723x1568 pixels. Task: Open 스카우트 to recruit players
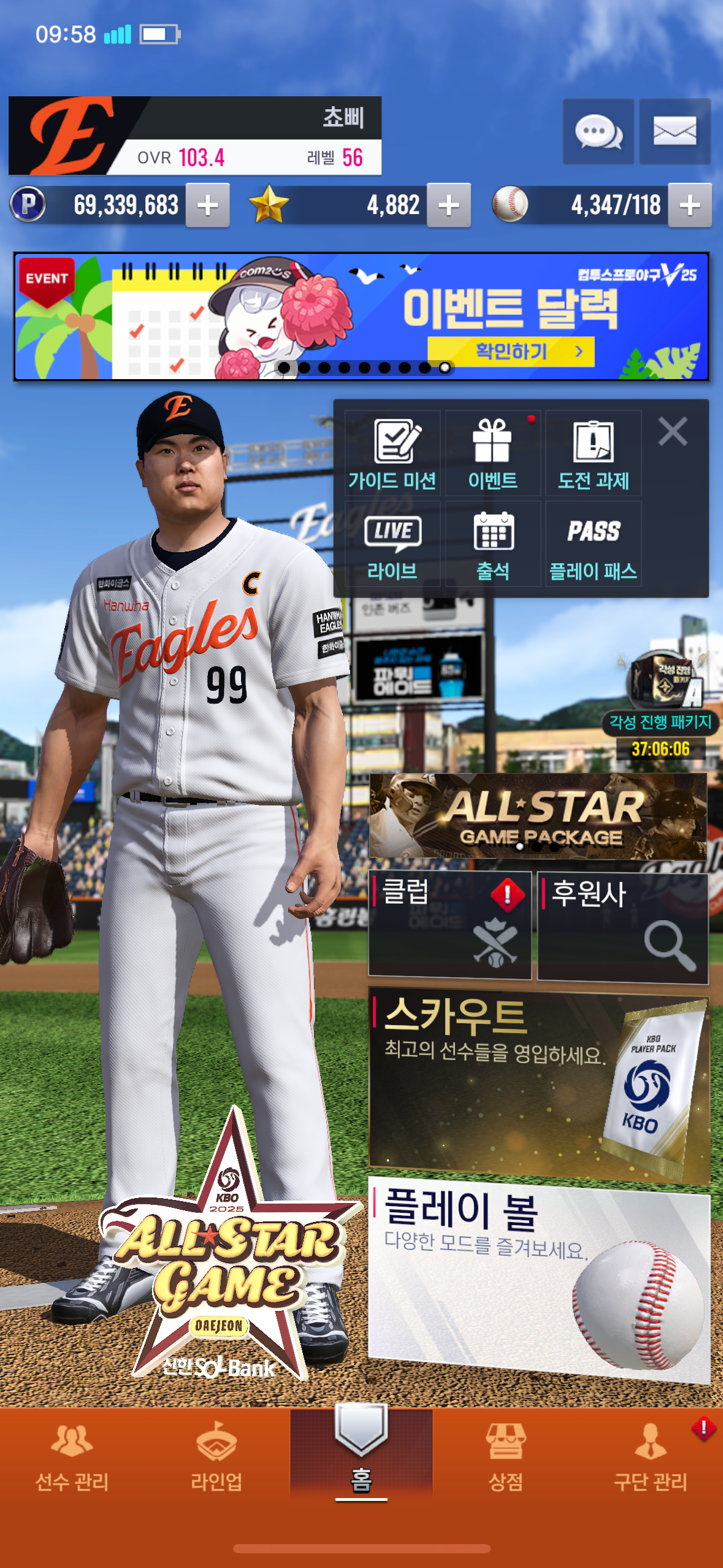538,1083
